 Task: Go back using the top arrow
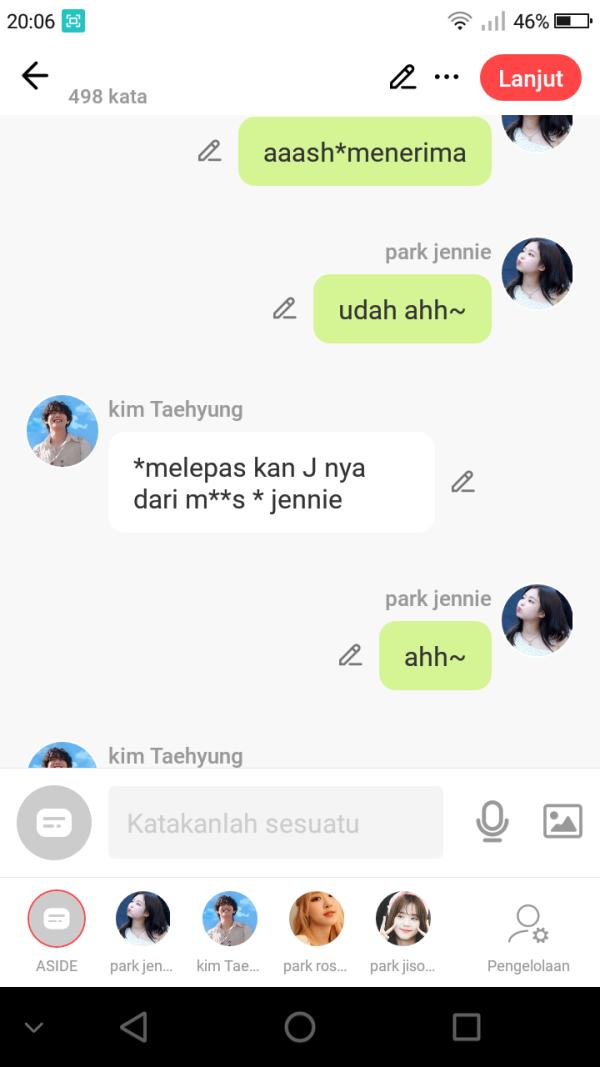pos(35,76)
